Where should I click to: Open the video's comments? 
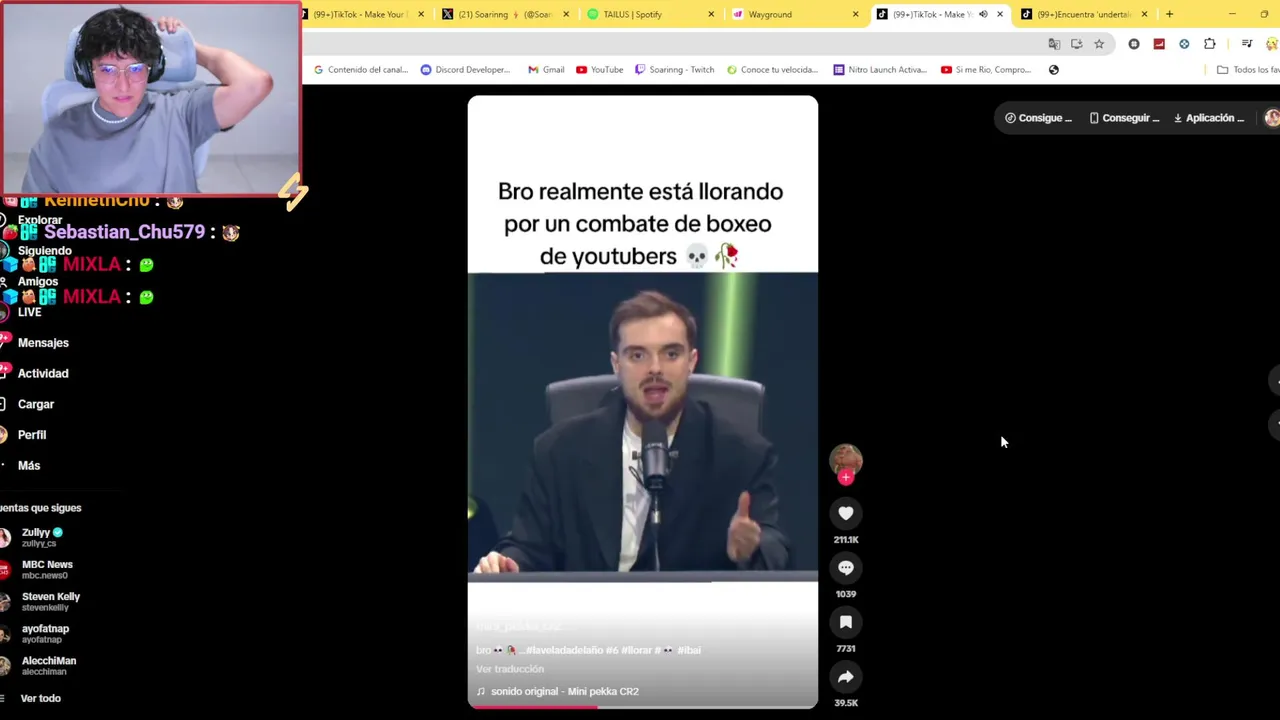pyautogui.click(x=845, y=568)
